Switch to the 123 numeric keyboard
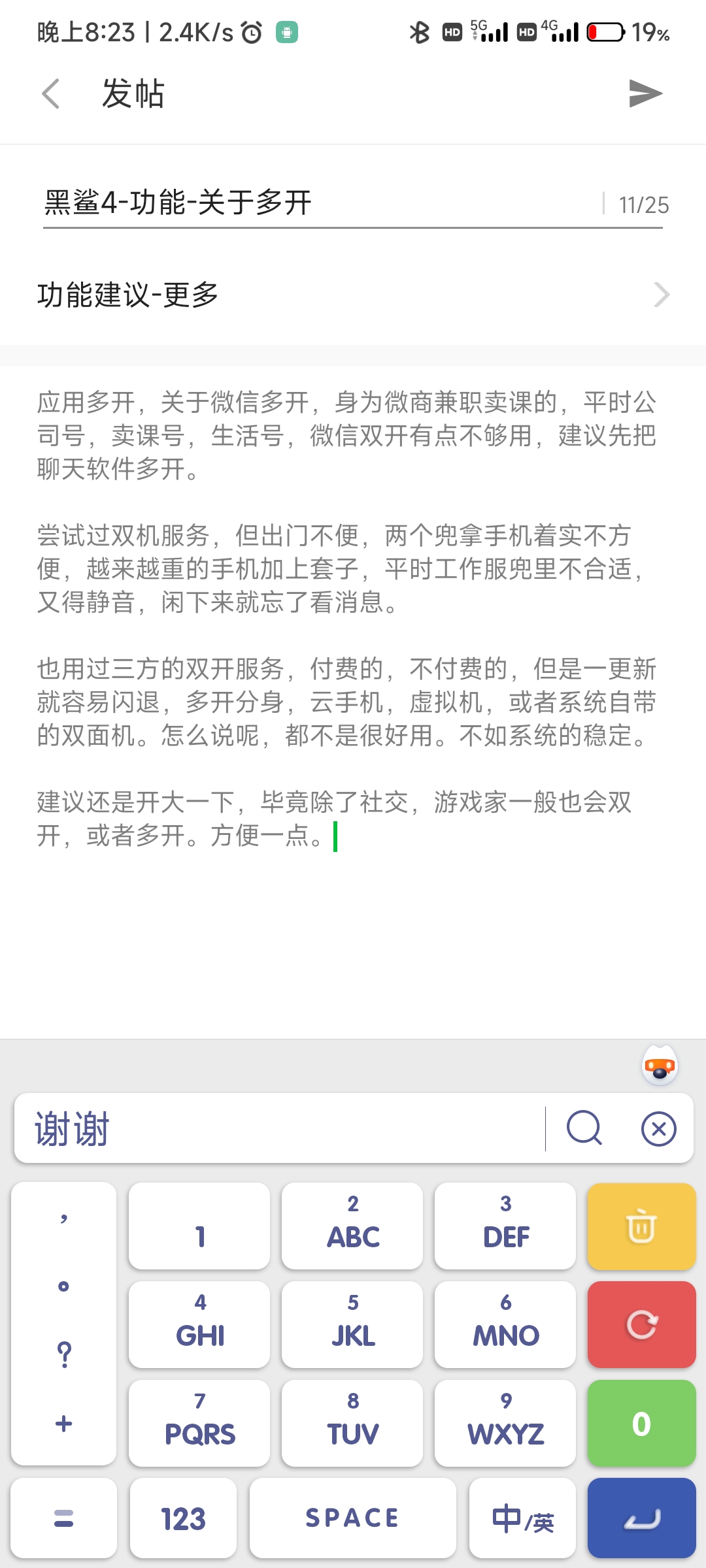This screenshot has height=1568, width=706. pyautogui.click(x=183, y=1518)
